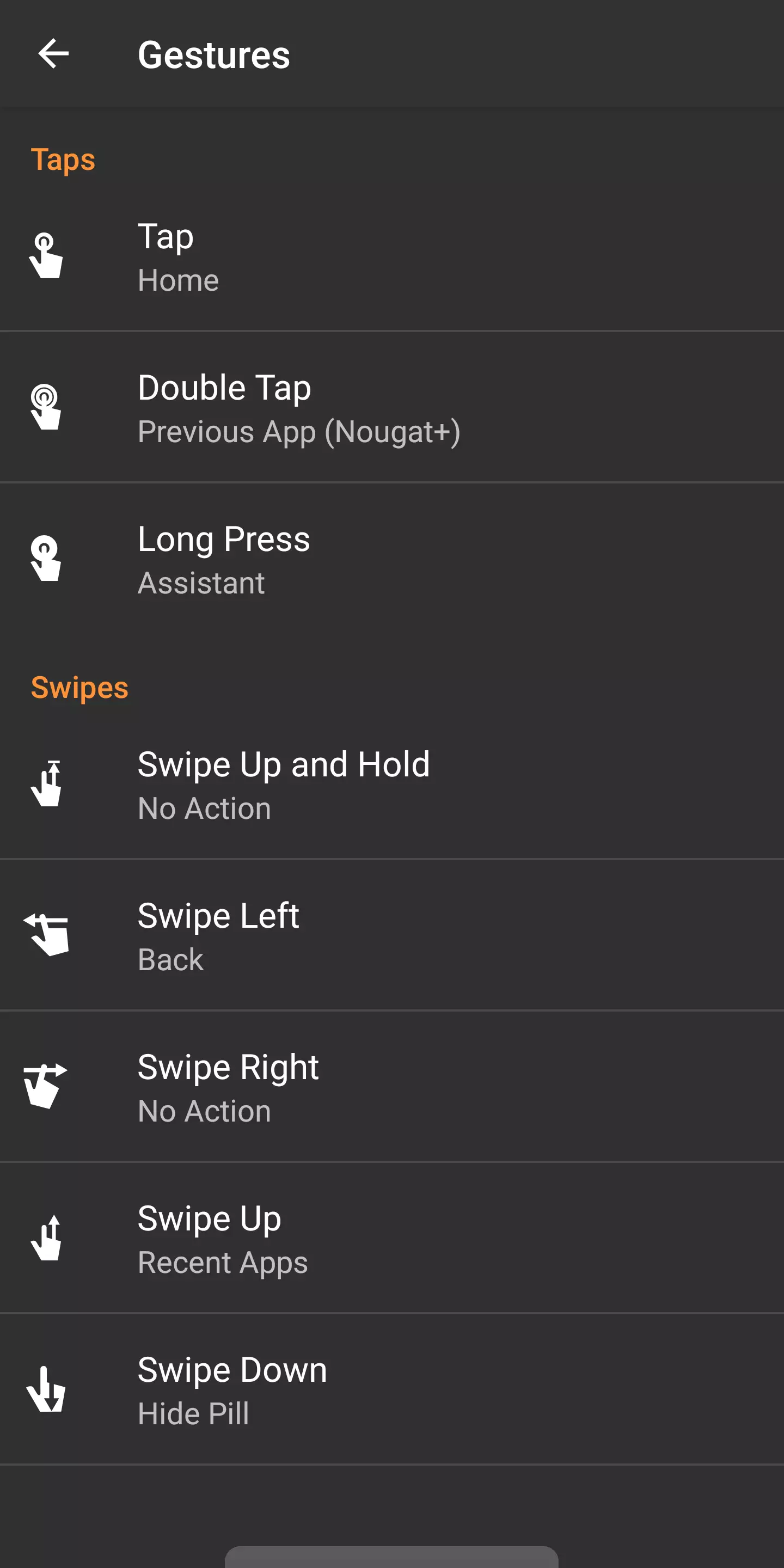Image resolution: width=784 pixels, height=1568 pixels.
Task: Open the Tap gesture setting
Action: pyautogui.click(x=392, y=258)
